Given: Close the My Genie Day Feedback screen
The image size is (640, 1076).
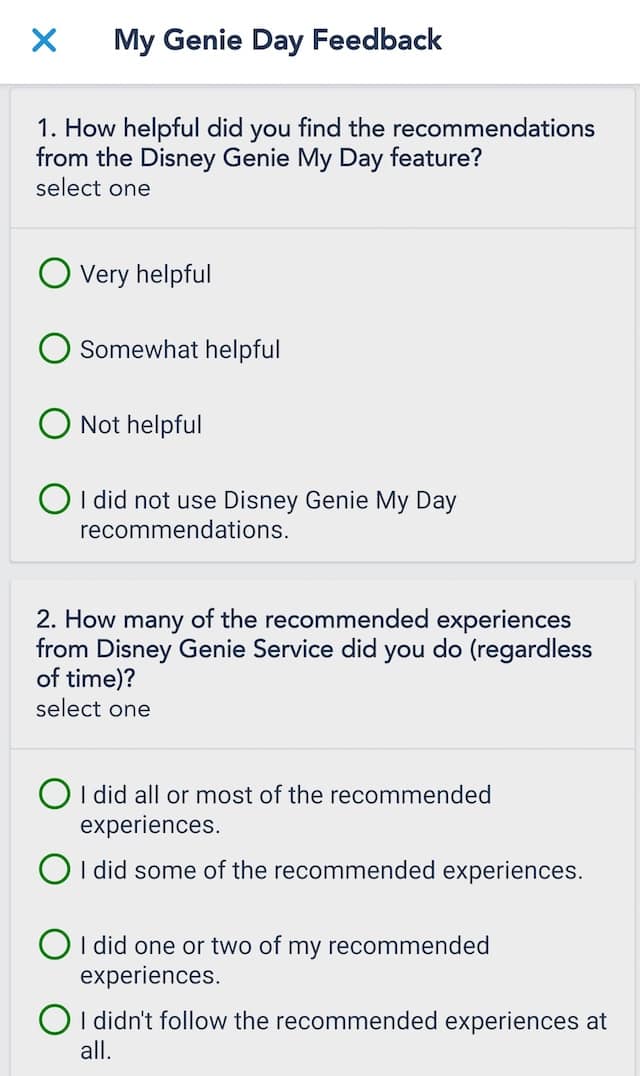Looking at the screenshot, I should point(44,40).
